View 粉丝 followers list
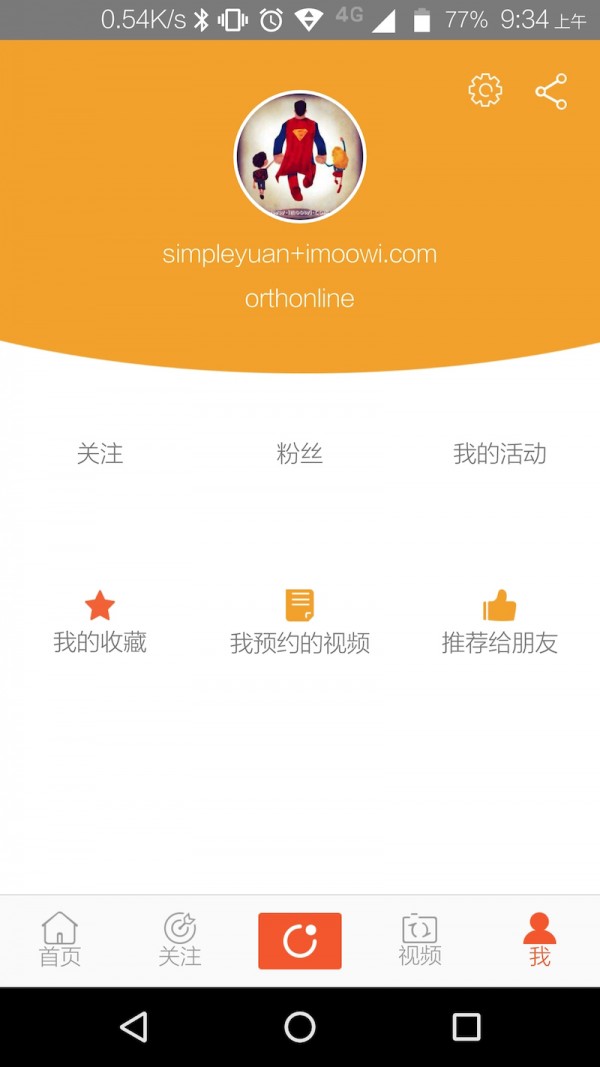 click(300, 454)
